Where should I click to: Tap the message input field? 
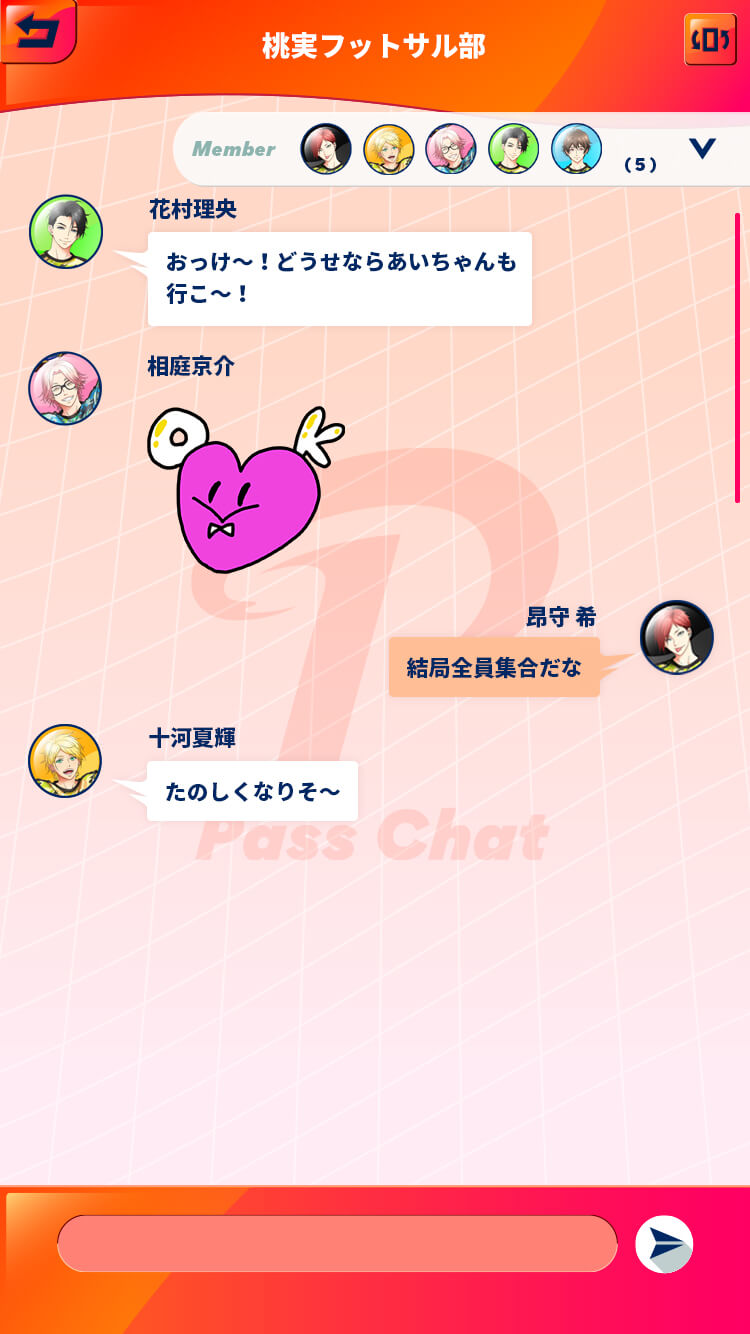coord(337,1244)
